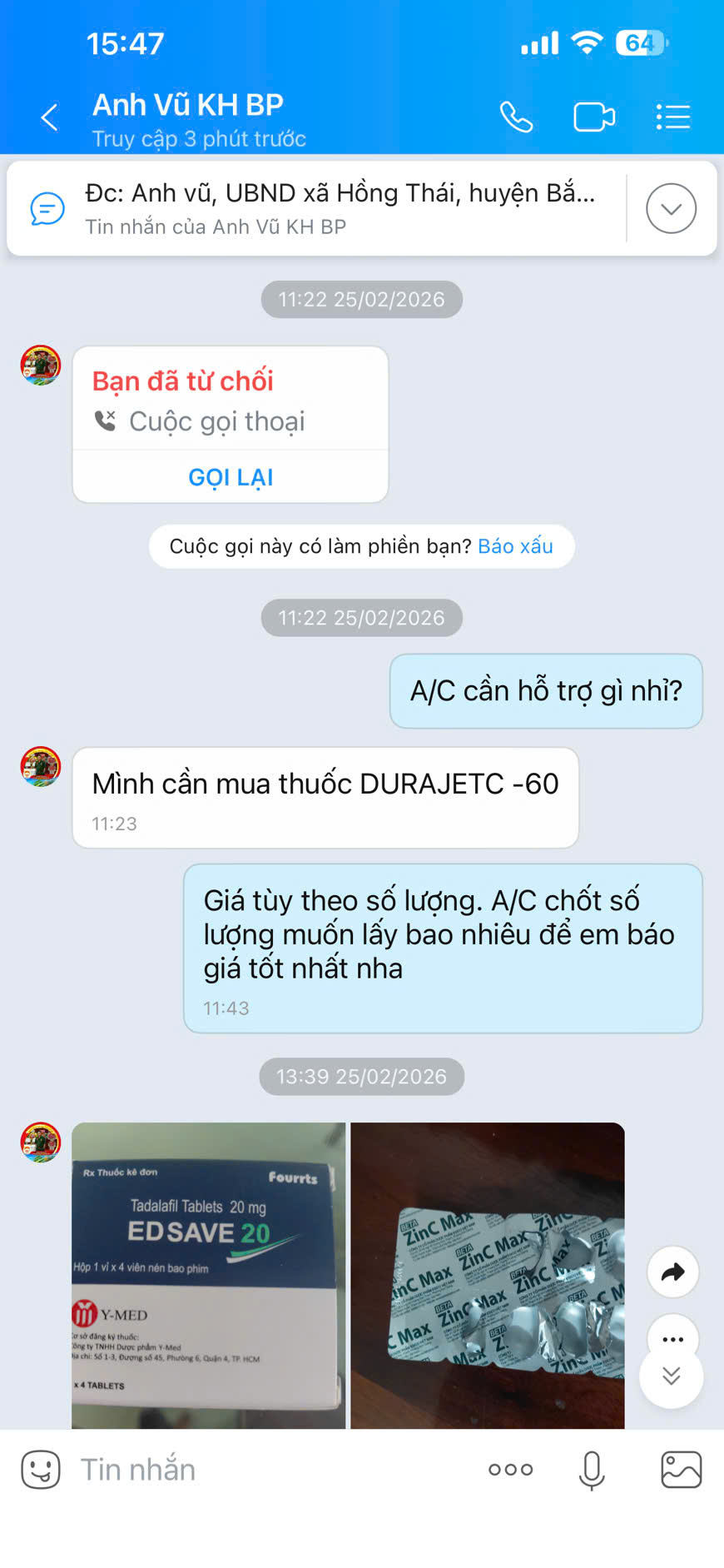Open the more options icon beside the photo
The height and width of the screenshot is (1568, 724).
672,1338
